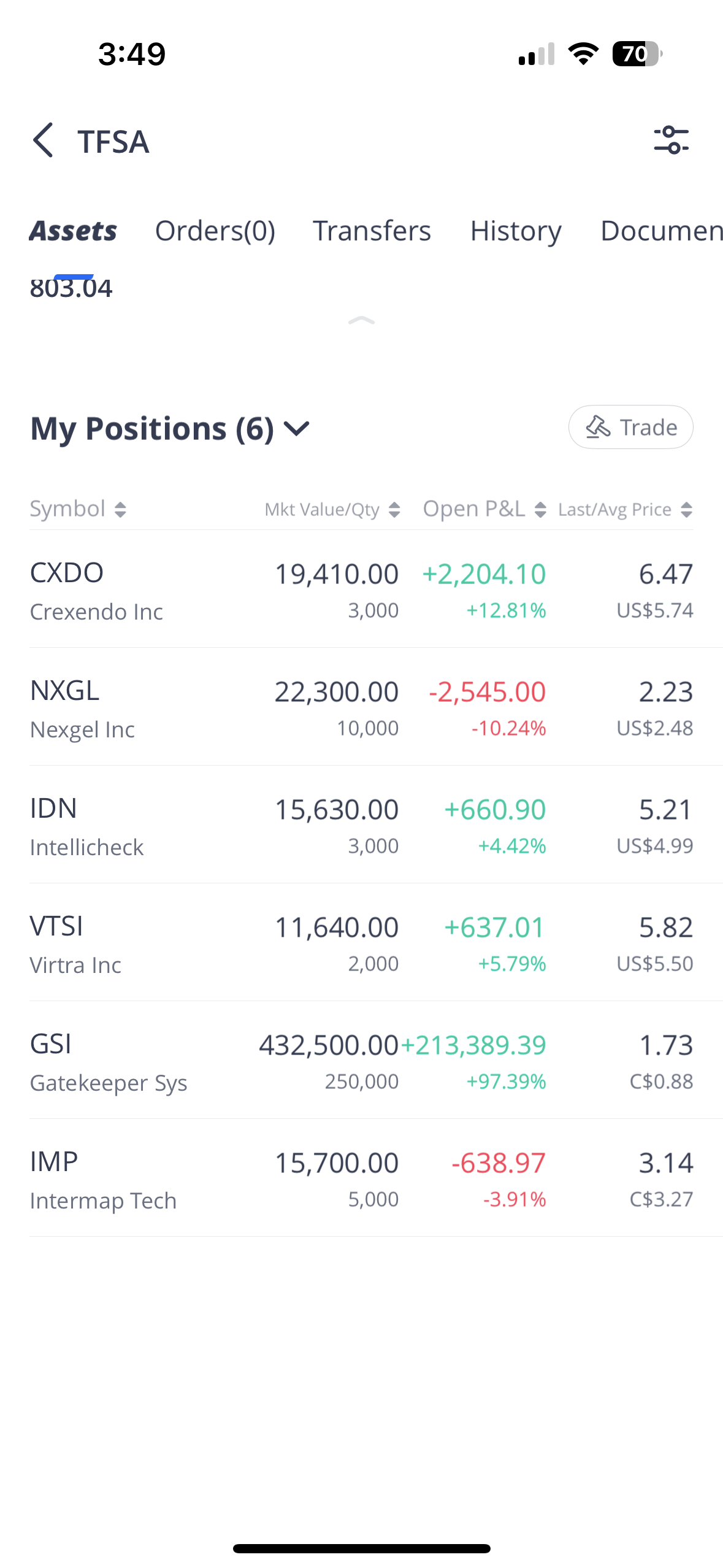This screenshot has height=1568, width=723.
Task: Open the CXDO Crexendo Inc position
Action: pyautogui.click(x=361, y=590)
